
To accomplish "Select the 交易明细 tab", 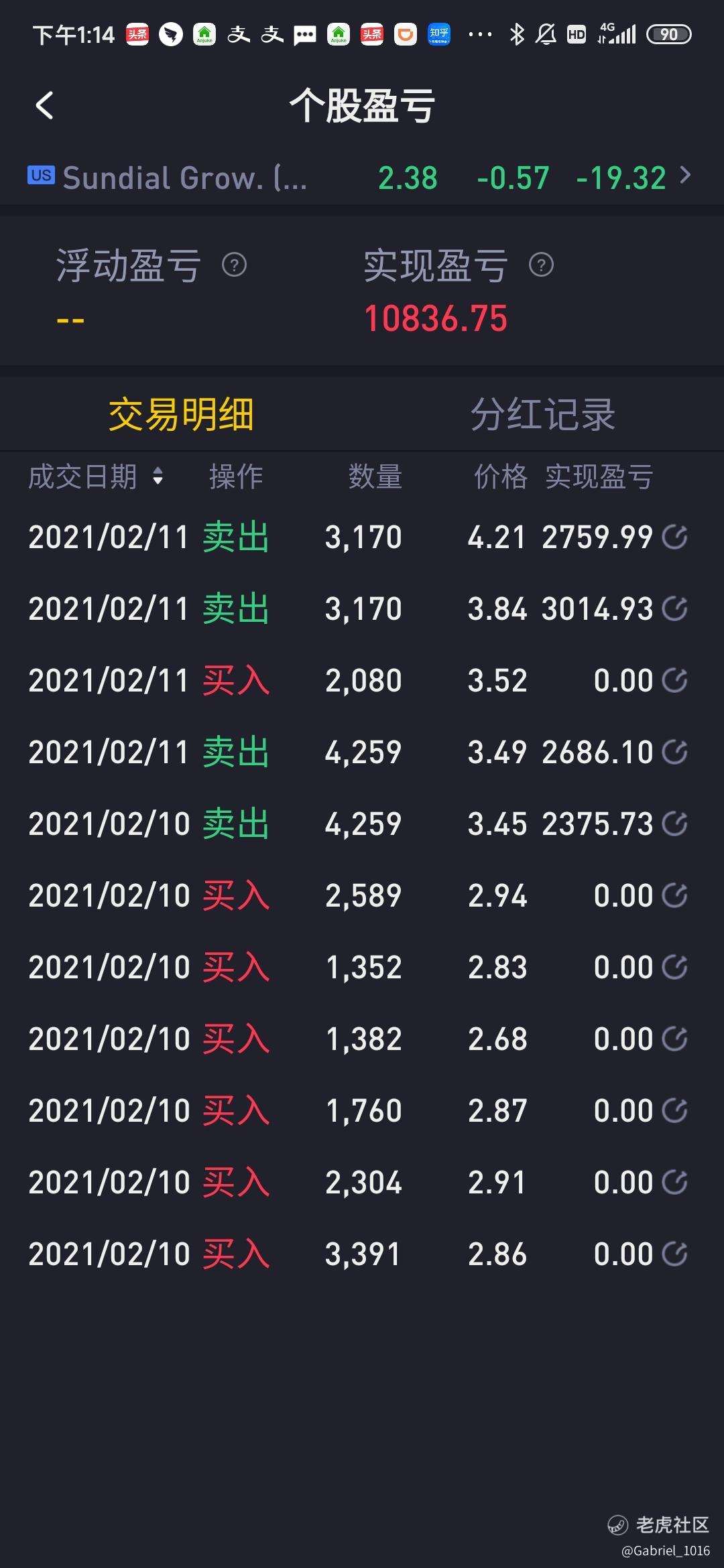I will coord(181,414).
